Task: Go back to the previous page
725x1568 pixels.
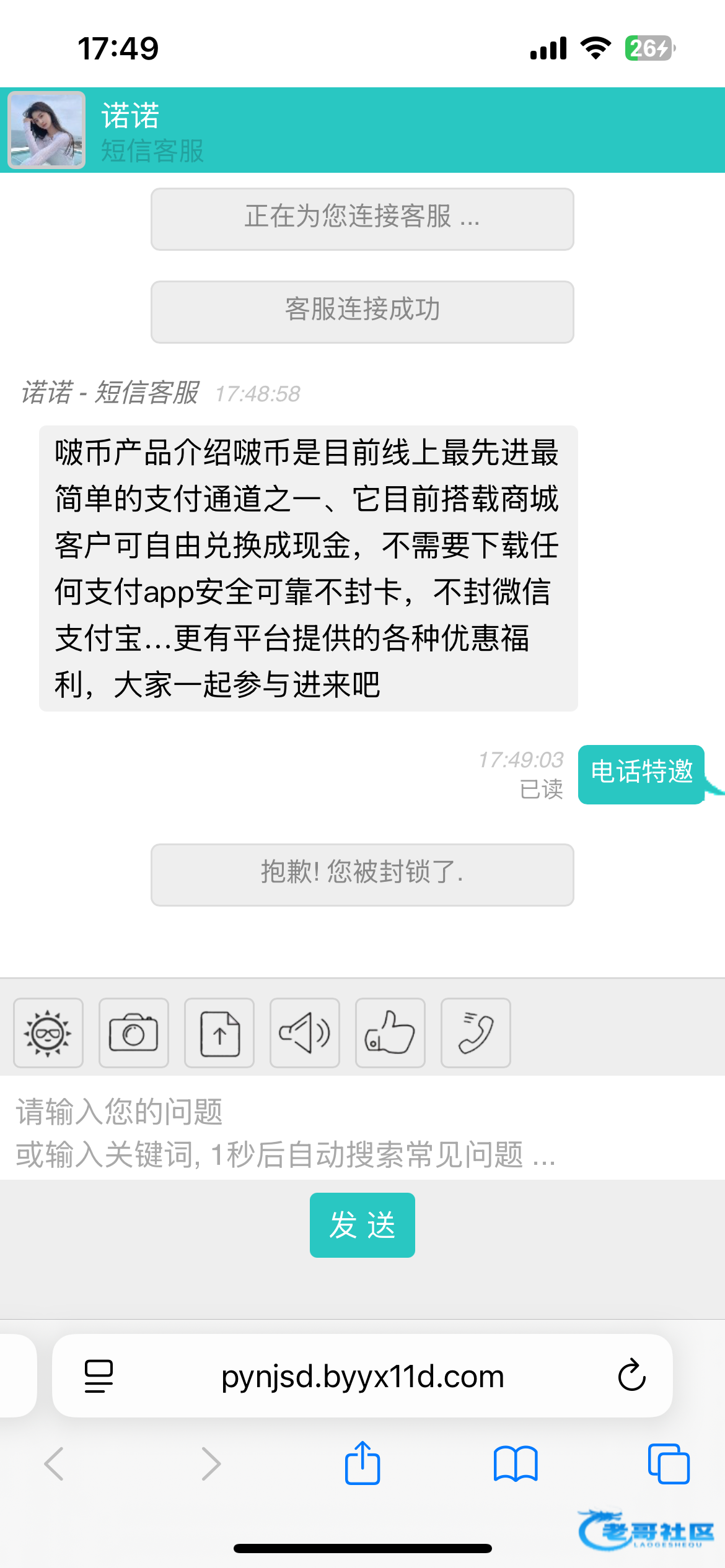Action: 55,1464
